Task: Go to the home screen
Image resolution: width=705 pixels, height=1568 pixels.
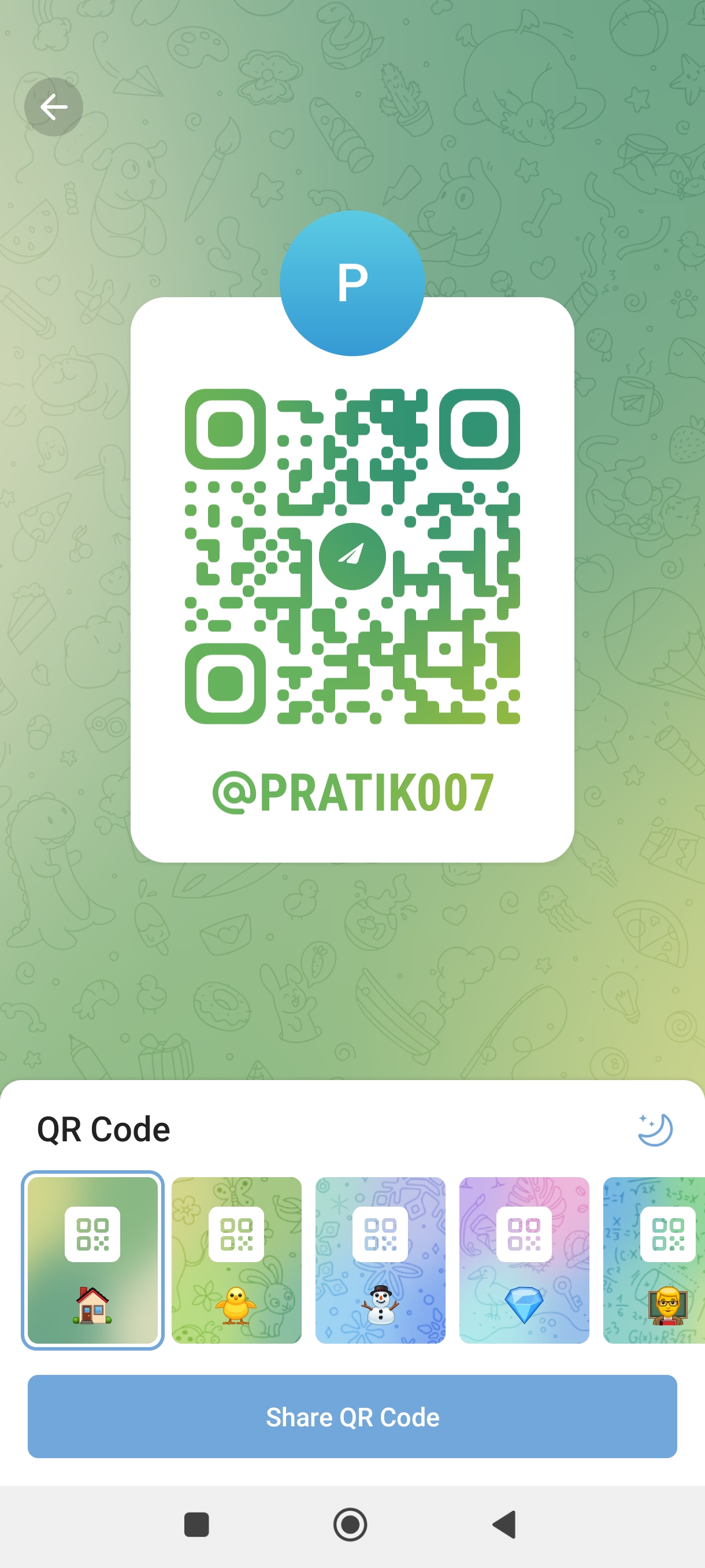Action: click(350, 1525)
